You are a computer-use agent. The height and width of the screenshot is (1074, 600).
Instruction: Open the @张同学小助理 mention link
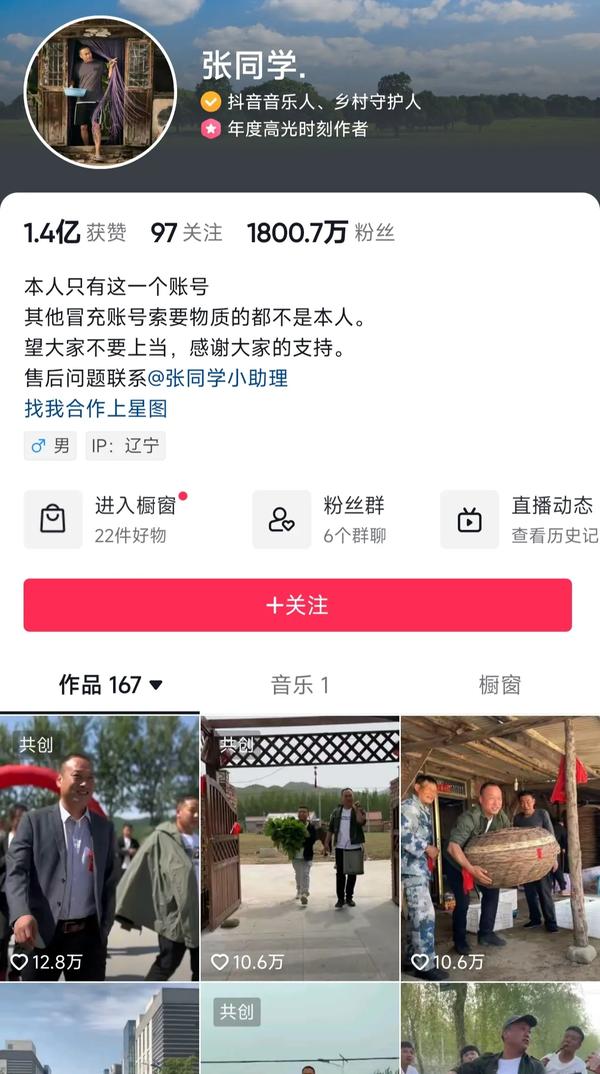[x=217, y=378]
